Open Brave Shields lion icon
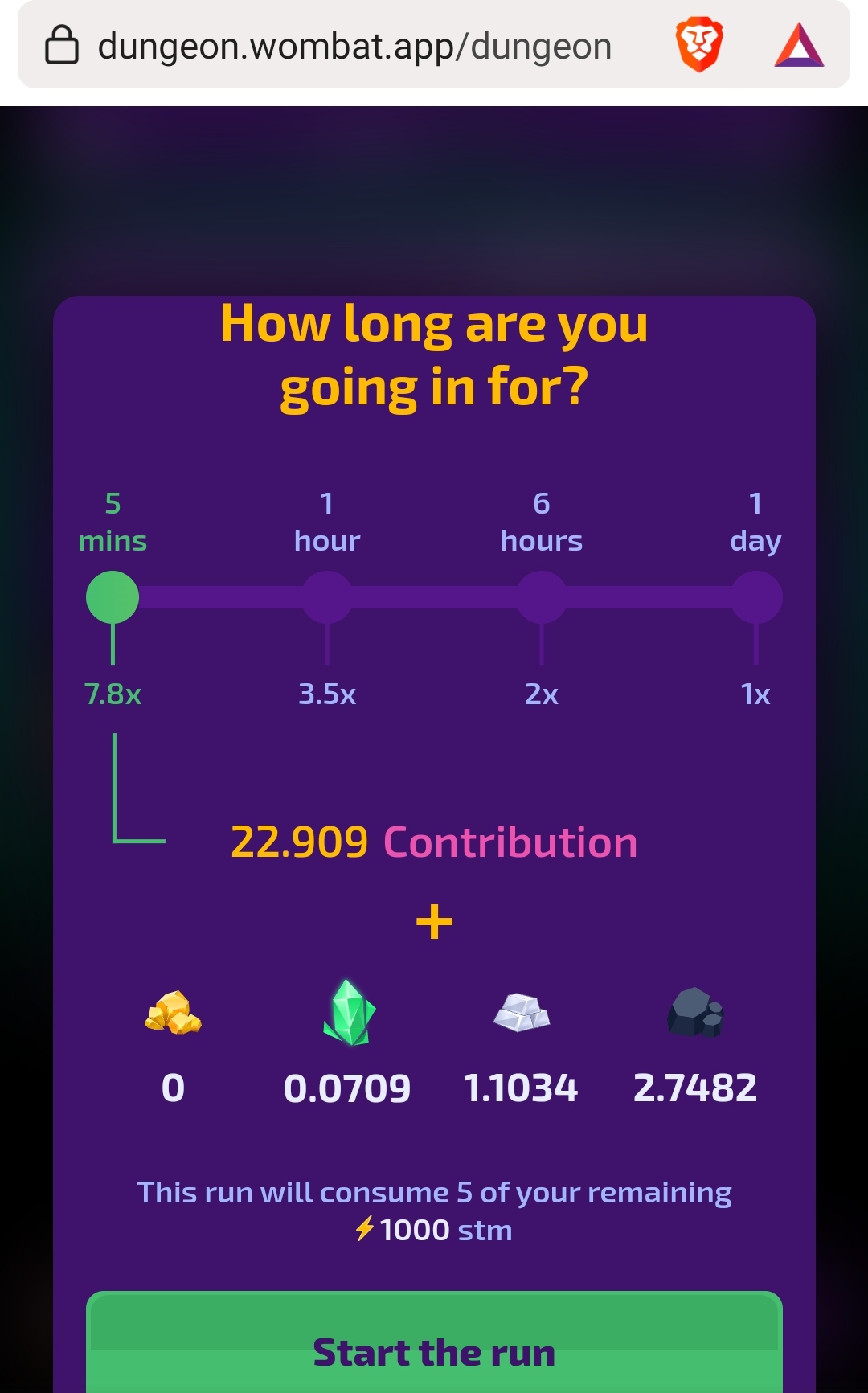This screenshot has width=868, height=1393. pyautogui.click(x=699, y=45)
